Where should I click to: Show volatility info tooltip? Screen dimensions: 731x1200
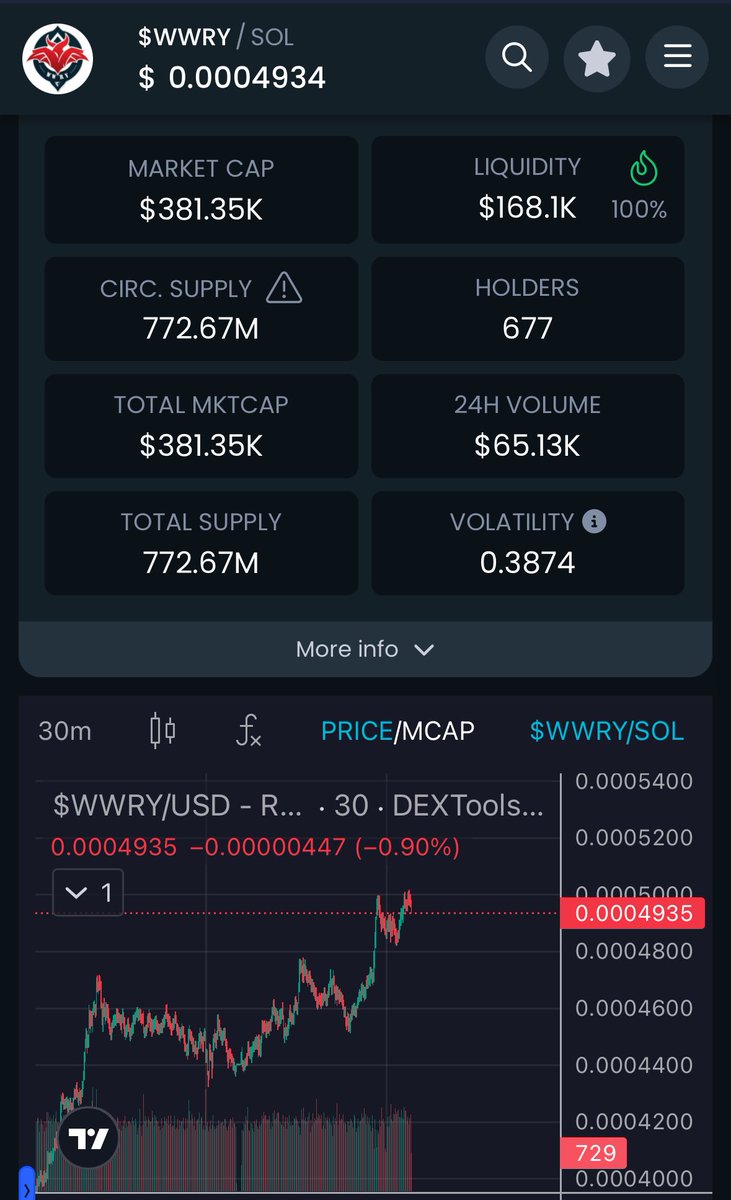pos(594,522)
